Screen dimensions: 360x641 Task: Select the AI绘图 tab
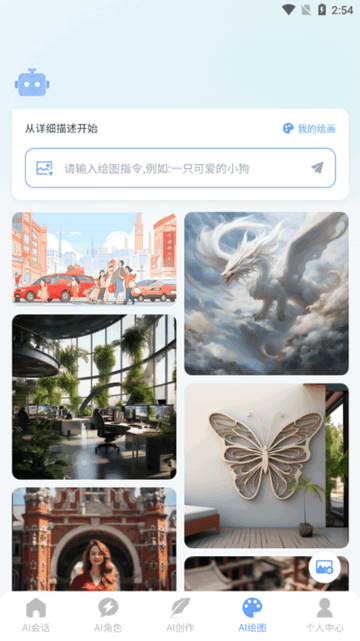point(252,615)
